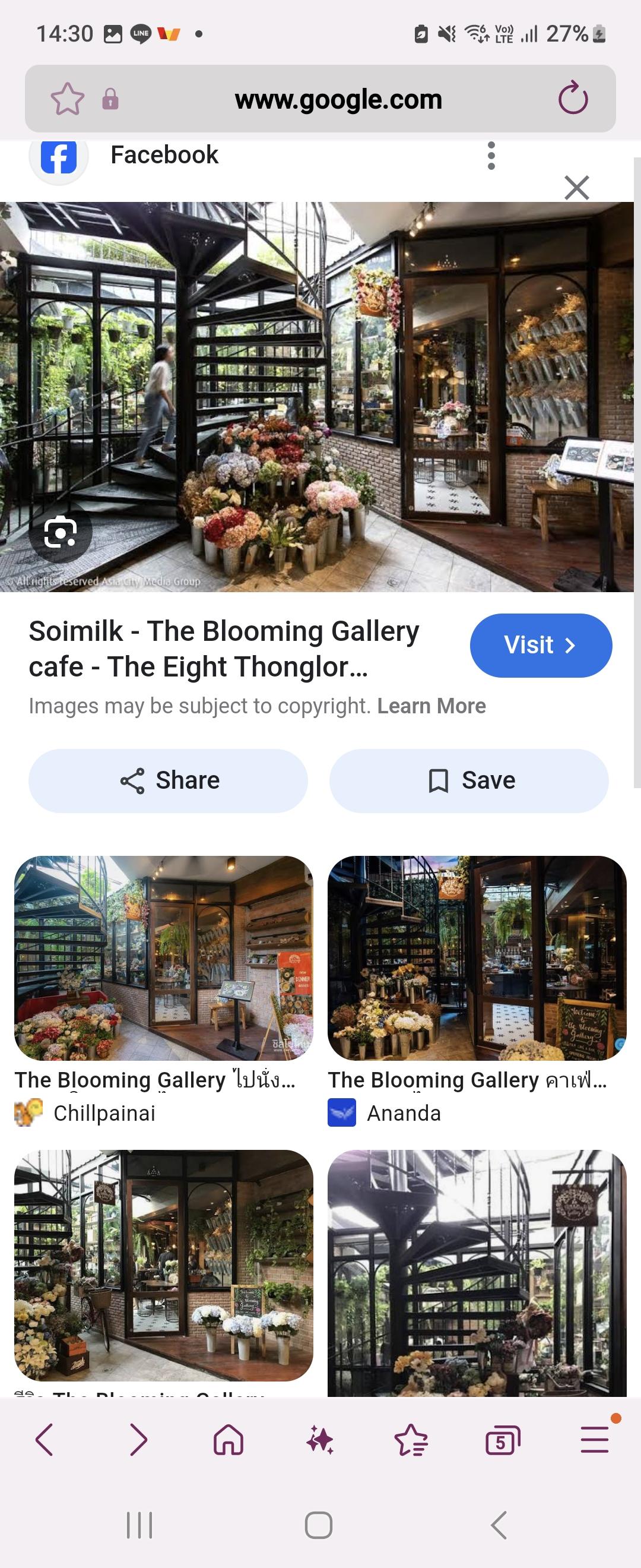Open the three-dot options beside Facebook

pos(491,156)
